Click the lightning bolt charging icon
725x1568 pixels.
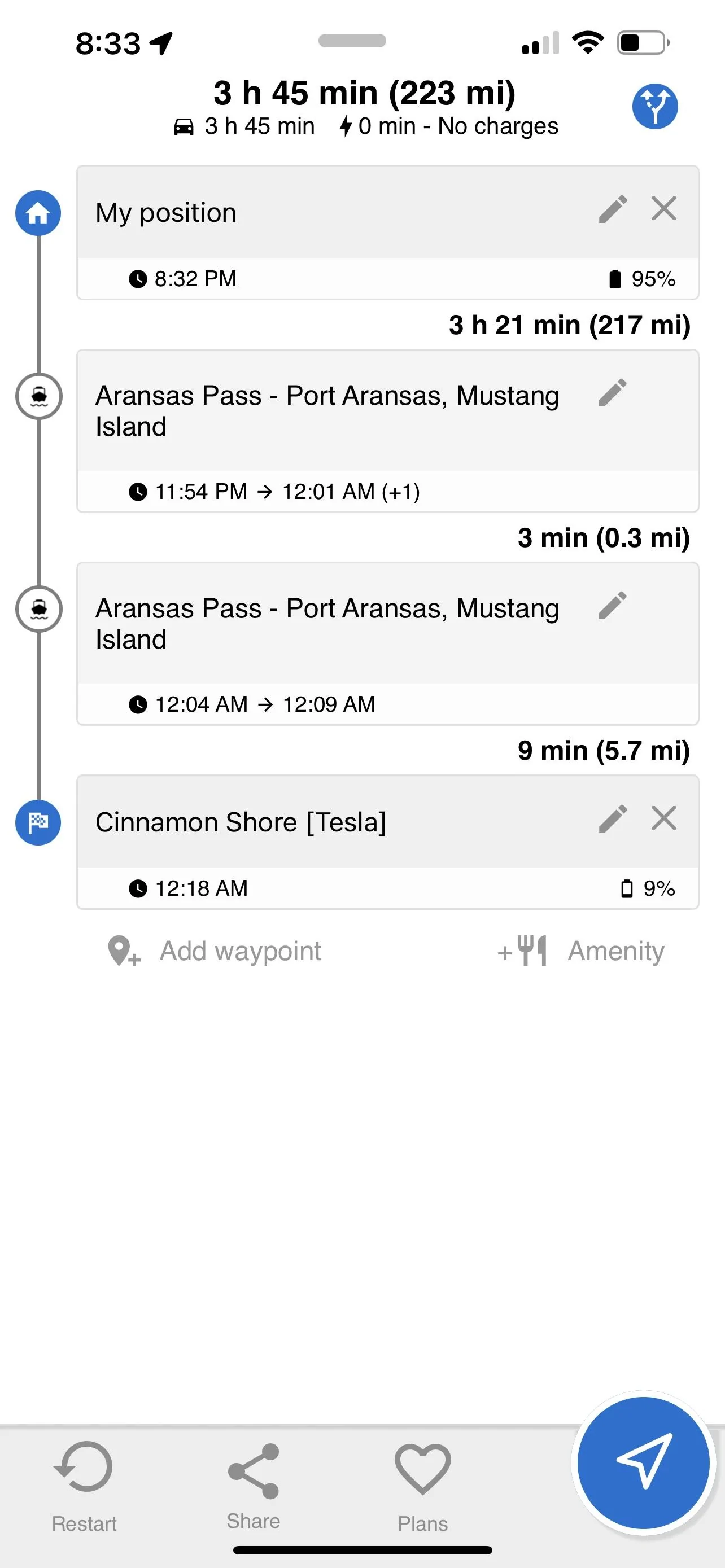pyautogui.click(x=346, y=126)
